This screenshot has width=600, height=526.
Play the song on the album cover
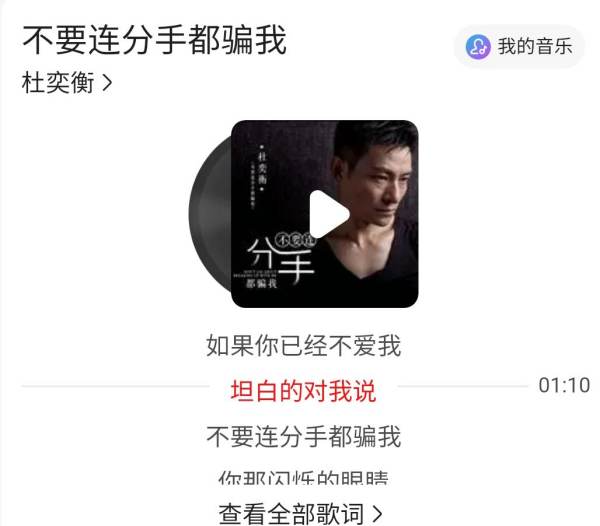pos(327,213)
